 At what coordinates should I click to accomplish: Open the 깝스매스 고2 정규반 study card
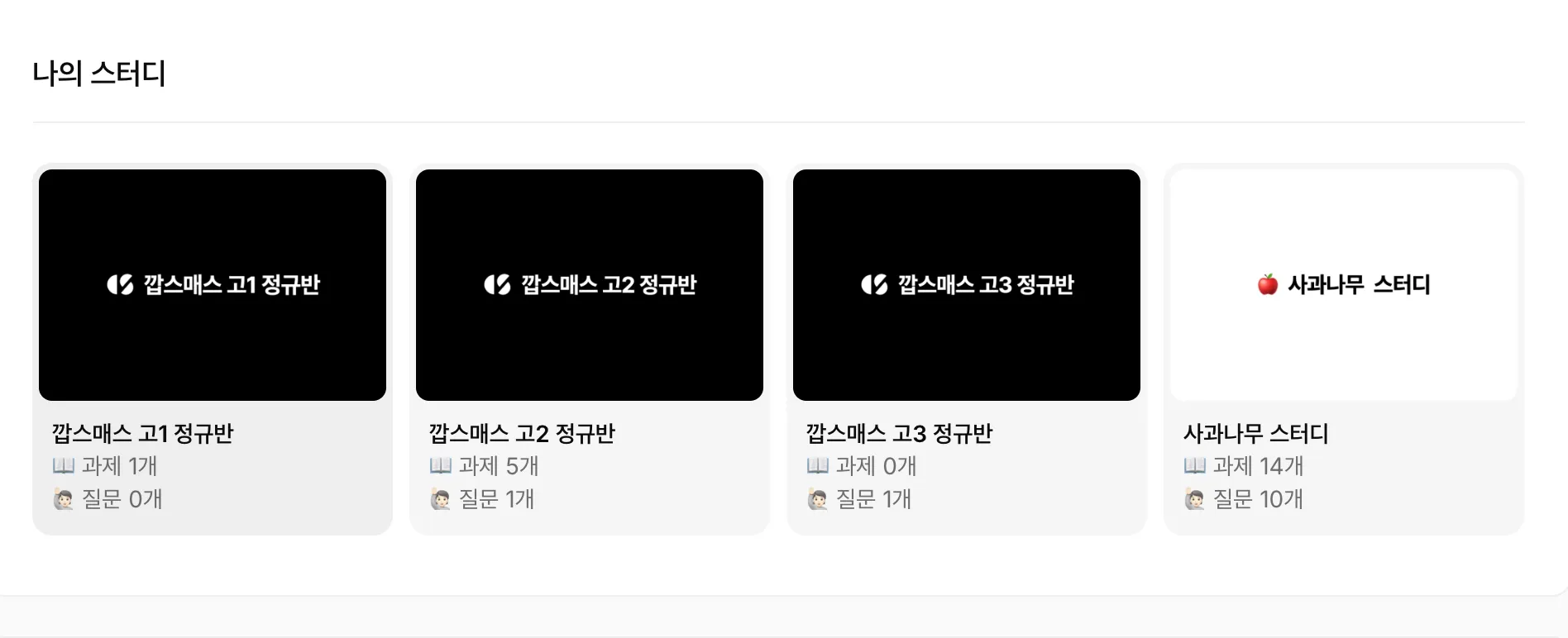pyautogui.click(x=590, y=285)
